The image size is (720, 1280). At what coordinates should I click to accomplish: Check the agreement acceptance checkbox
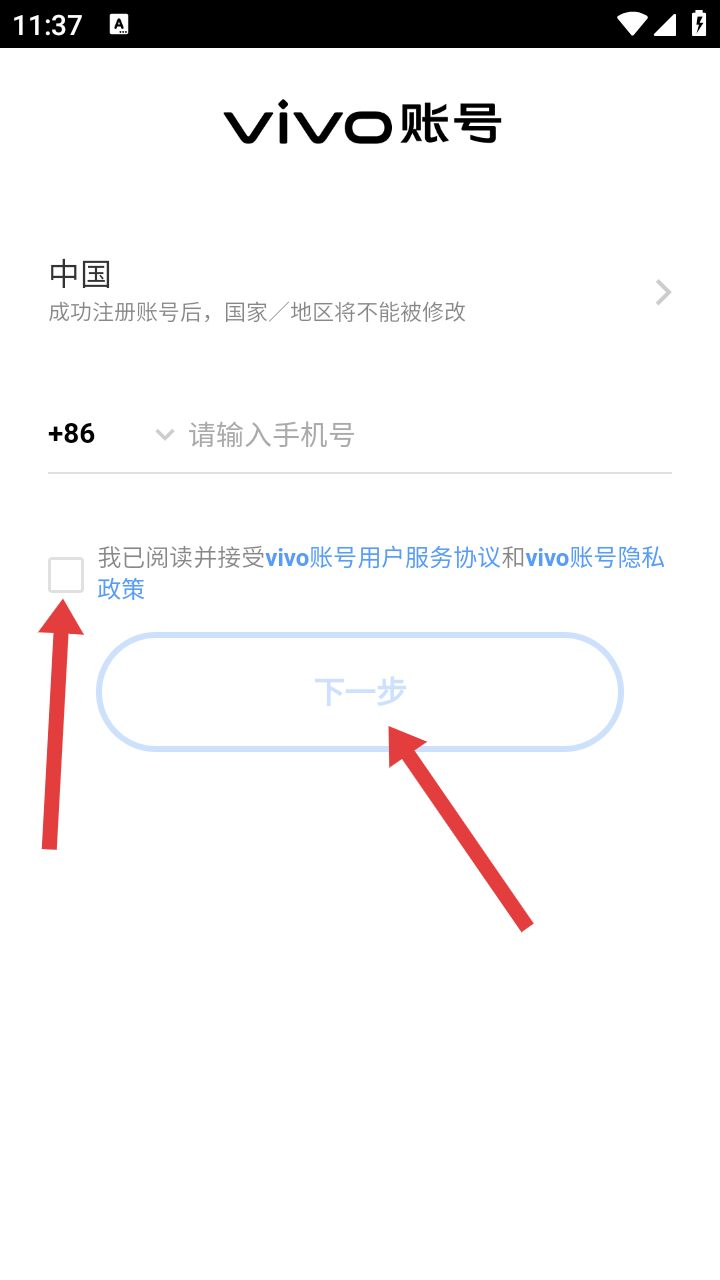[66, 575]
